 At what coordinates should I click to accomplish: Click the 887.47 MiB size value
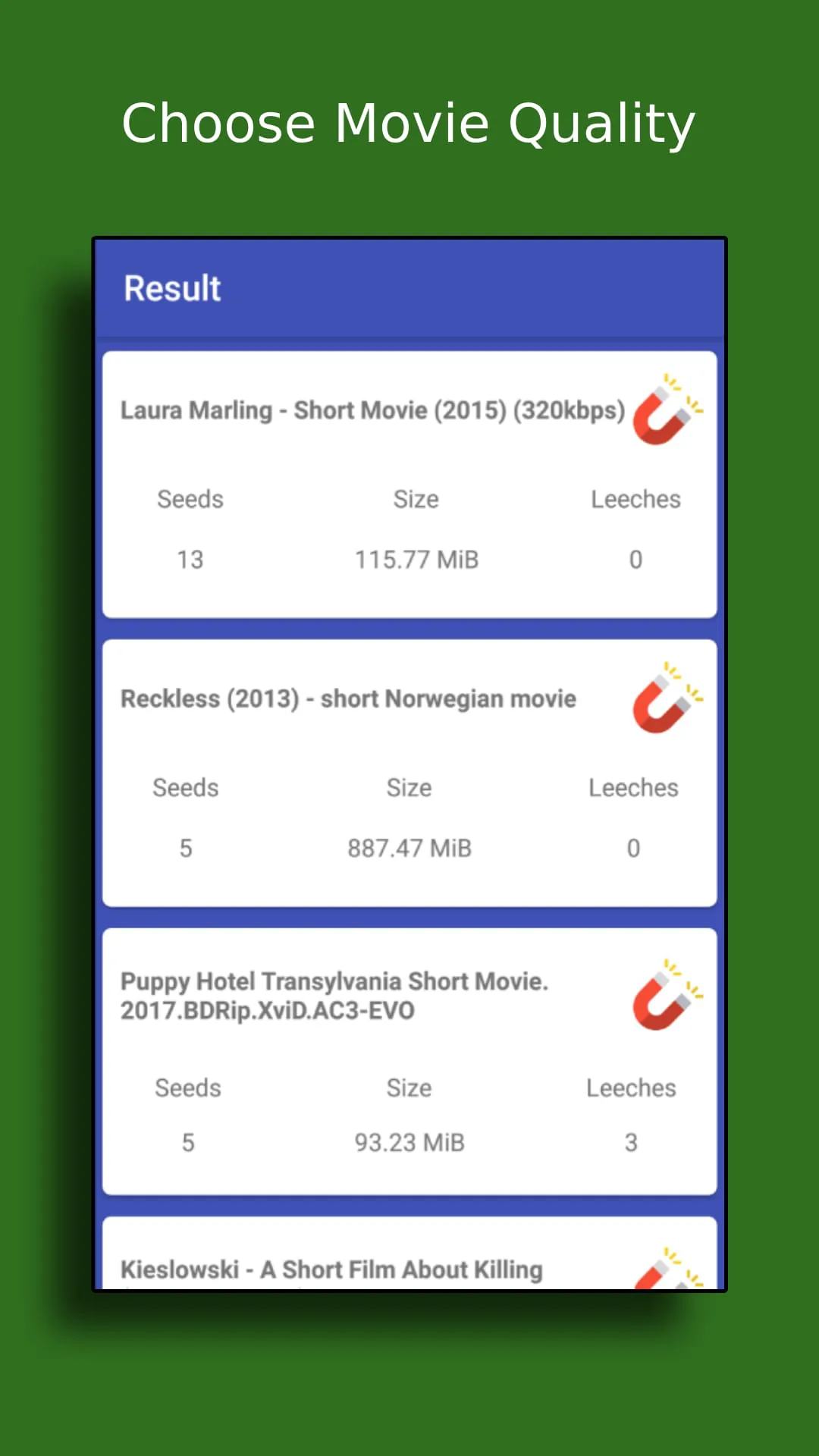(409, 849)
